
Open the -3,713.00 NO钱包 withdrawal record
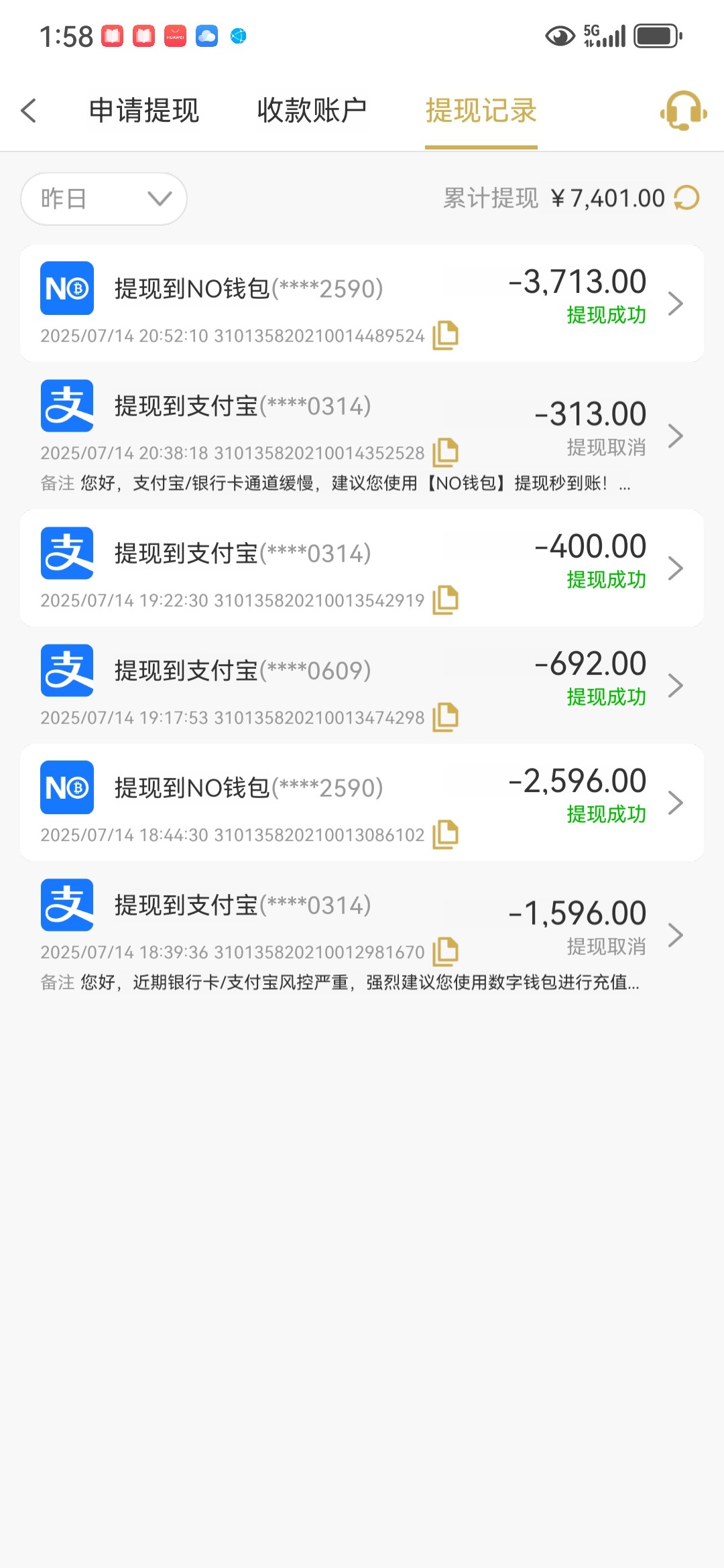tap(675, 304)
